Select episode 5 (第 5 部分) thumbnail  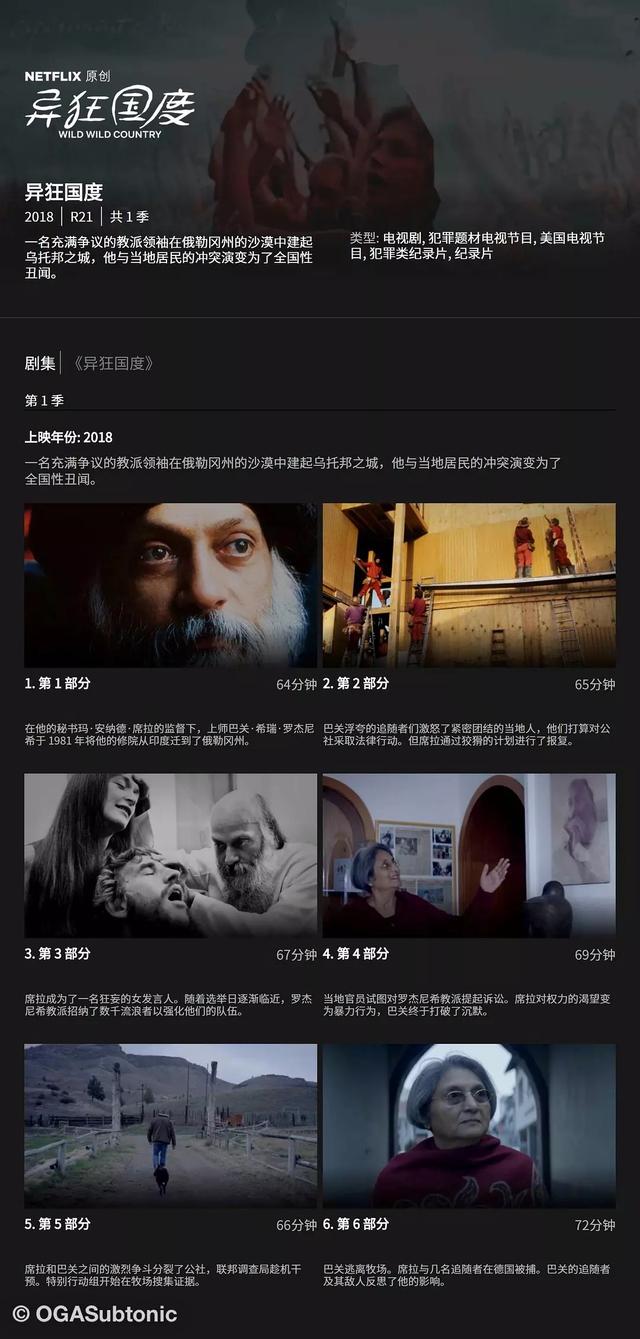[170, 1125]
